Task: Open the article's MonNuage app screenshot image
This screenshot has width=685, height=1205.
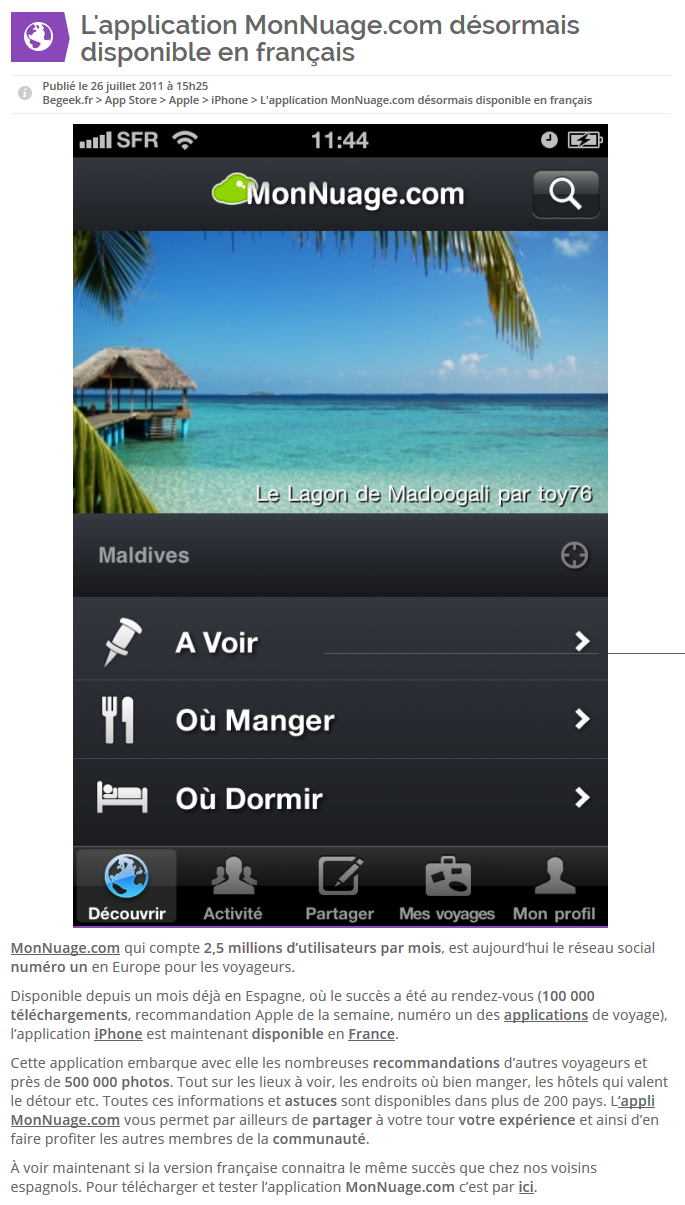Action: point(340,525)
